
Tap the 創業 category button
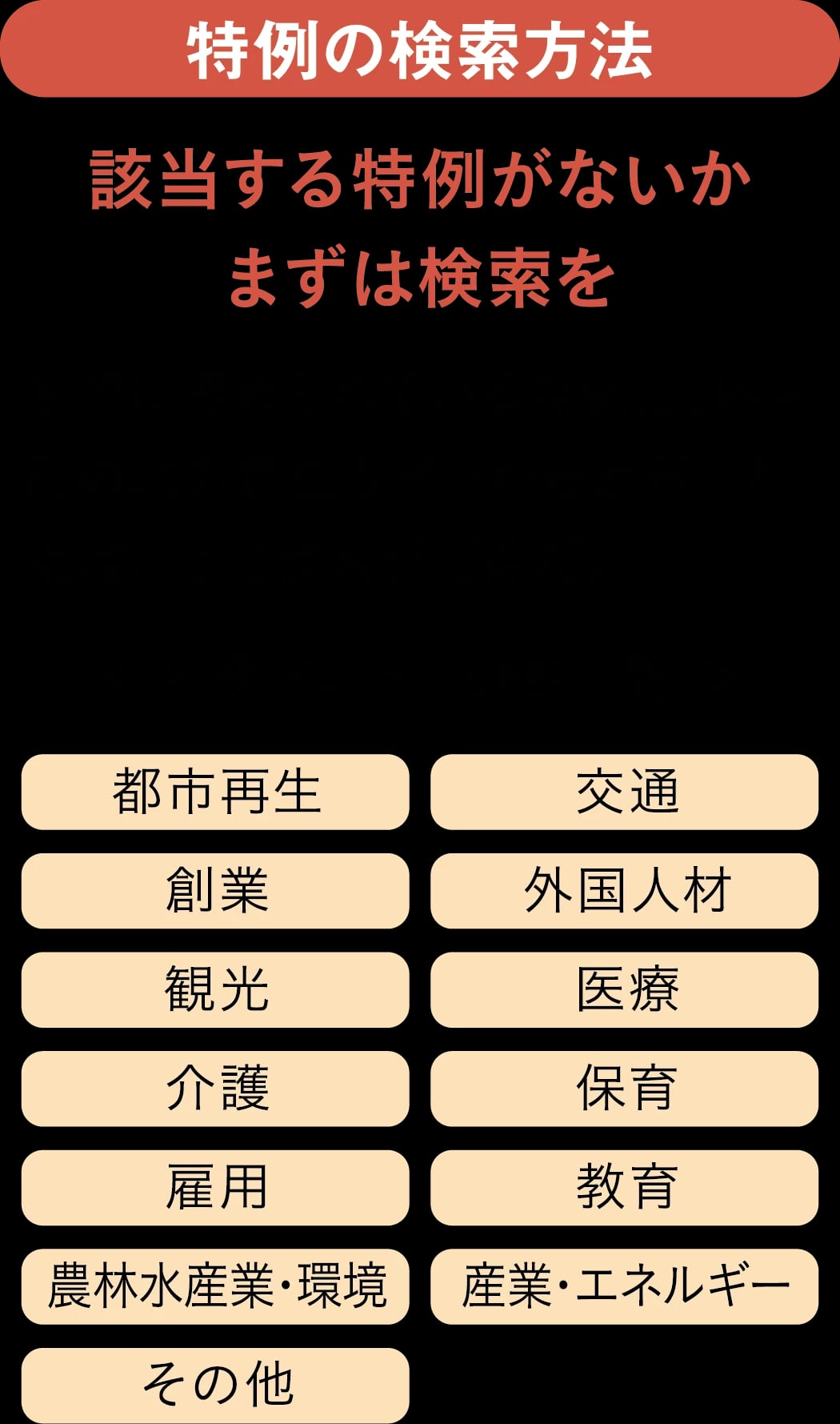point(215,891)
